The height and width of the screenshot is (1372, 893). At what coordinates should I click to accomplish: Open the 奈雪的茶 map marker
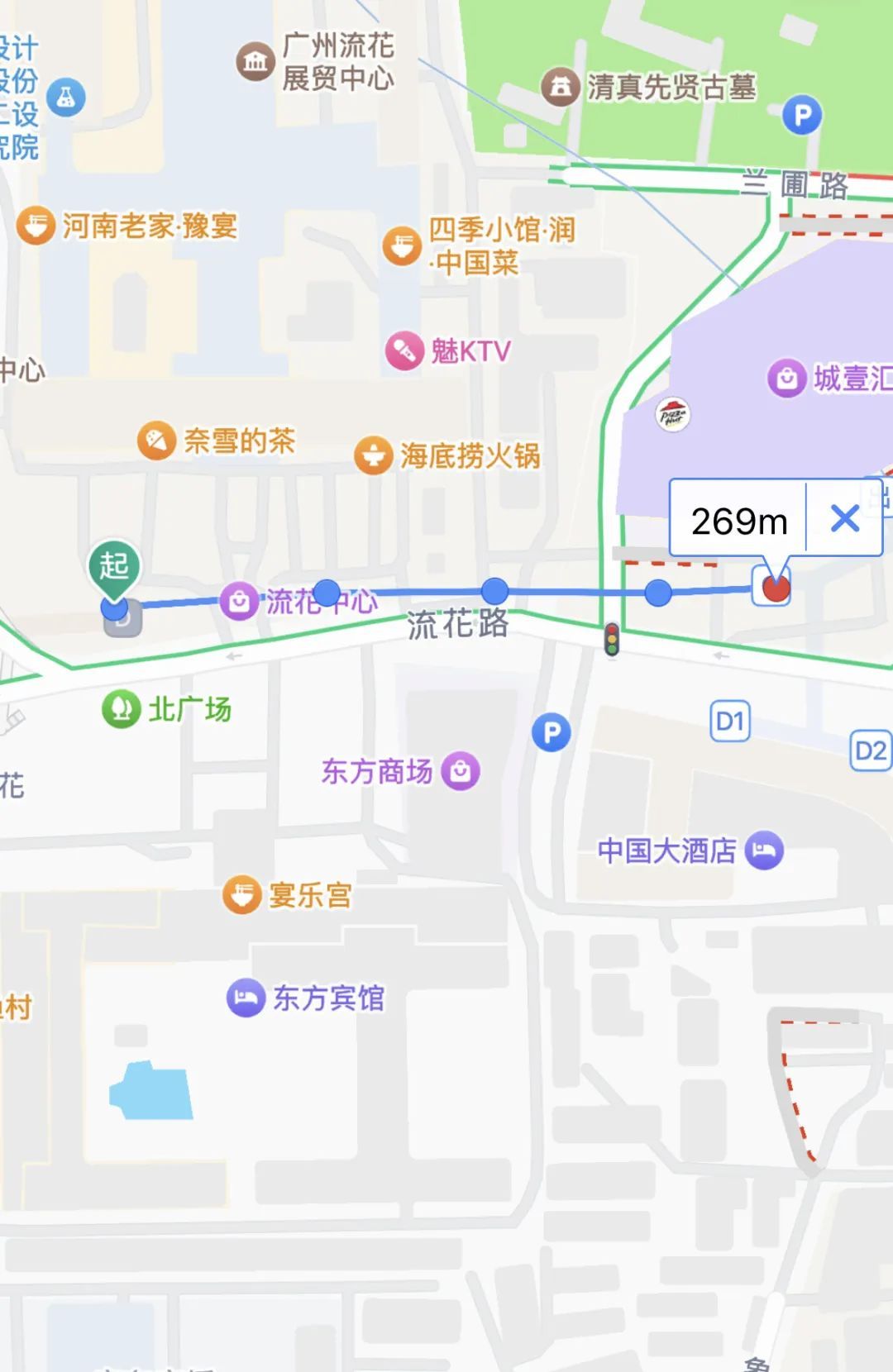point(156,441)
